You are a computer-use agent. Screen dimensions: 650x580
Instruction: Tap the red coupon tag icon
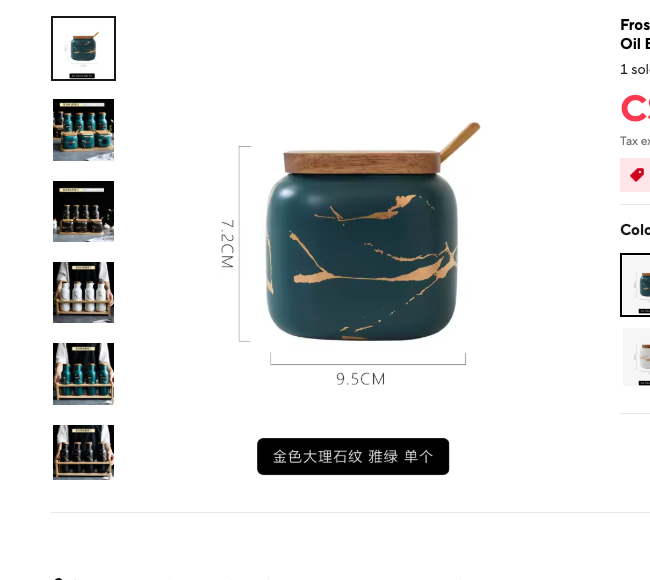click(x=636, y=175)
